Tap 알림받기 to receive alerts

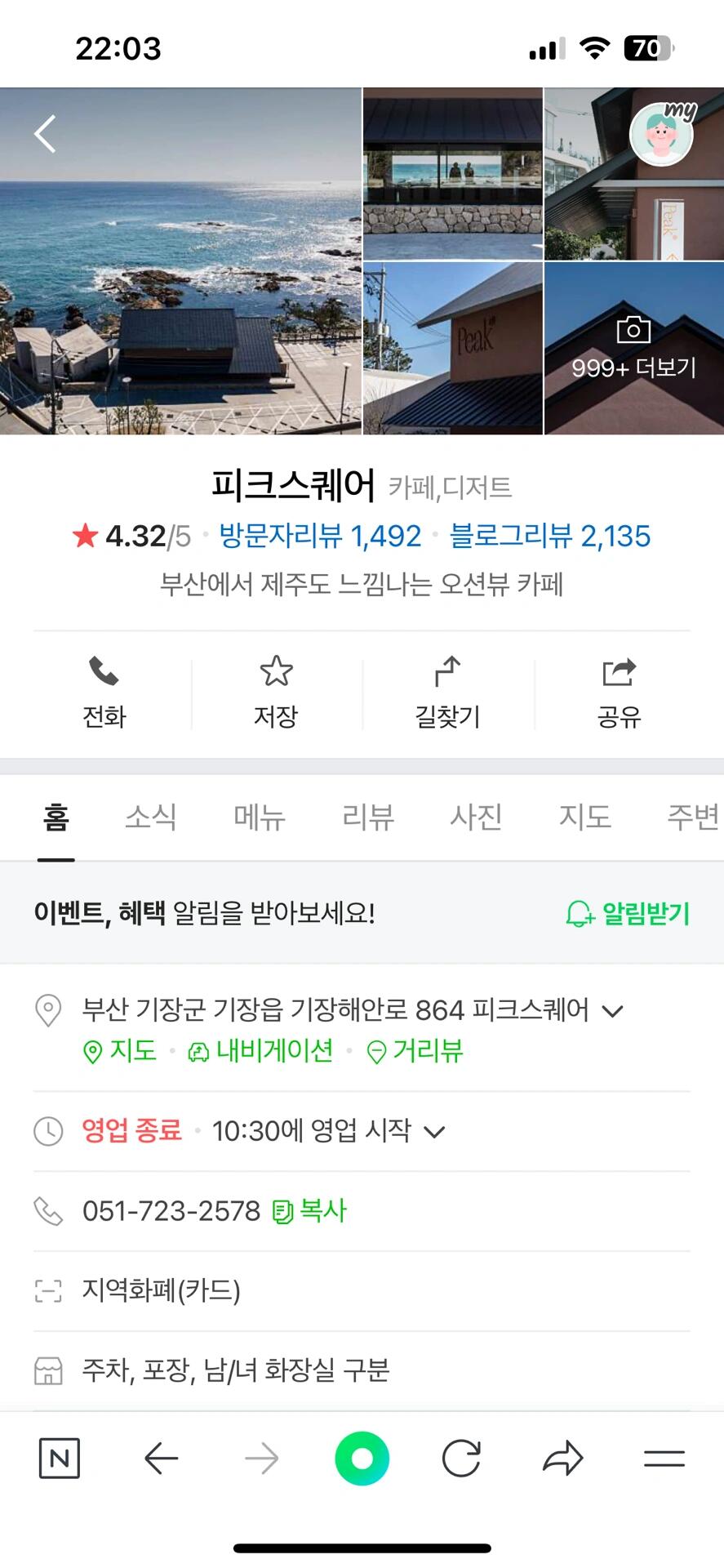pyautogui.click(x=628, y=914)
